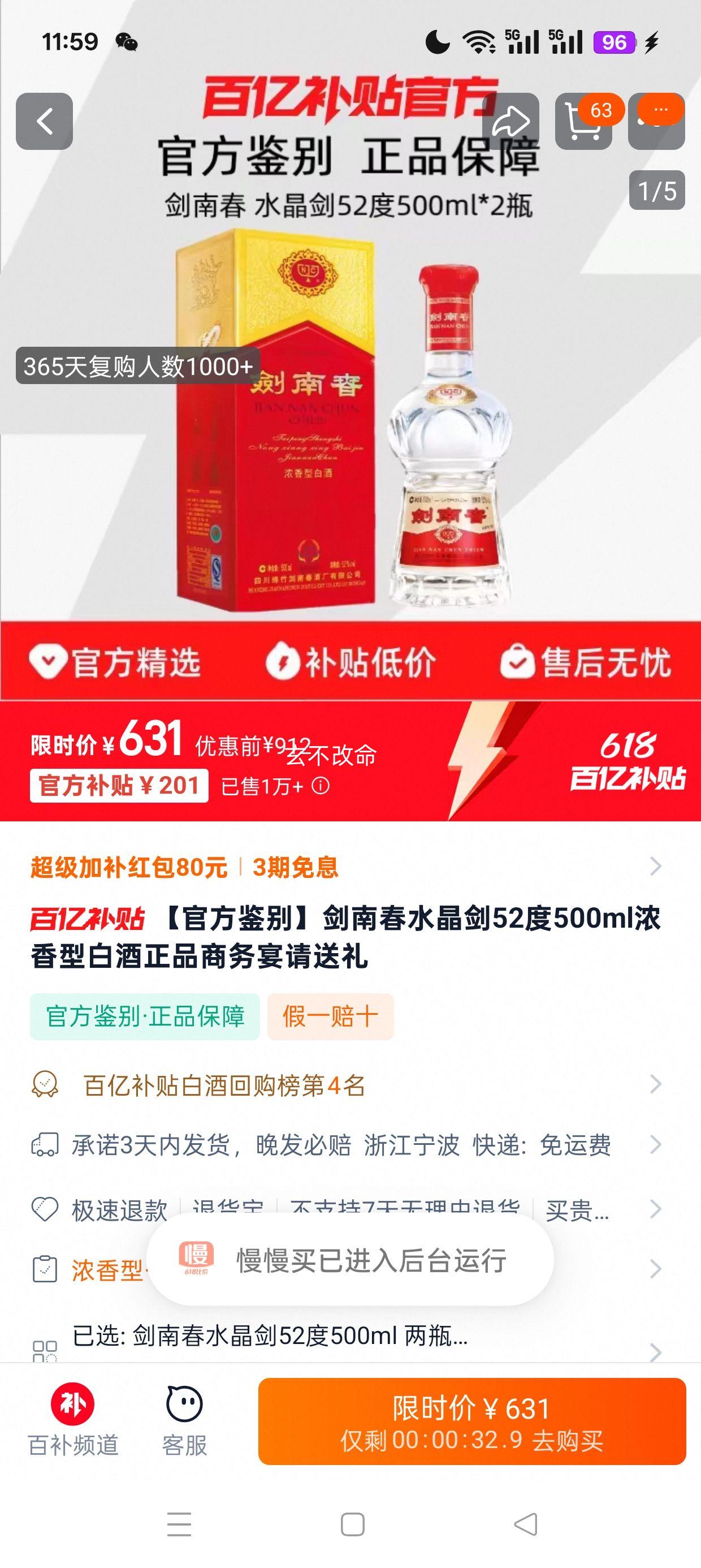701x1568 pixels.
Task: Buy now at 限时价 ¥631
Action: pyautogui.click(x=471, y=1421)
